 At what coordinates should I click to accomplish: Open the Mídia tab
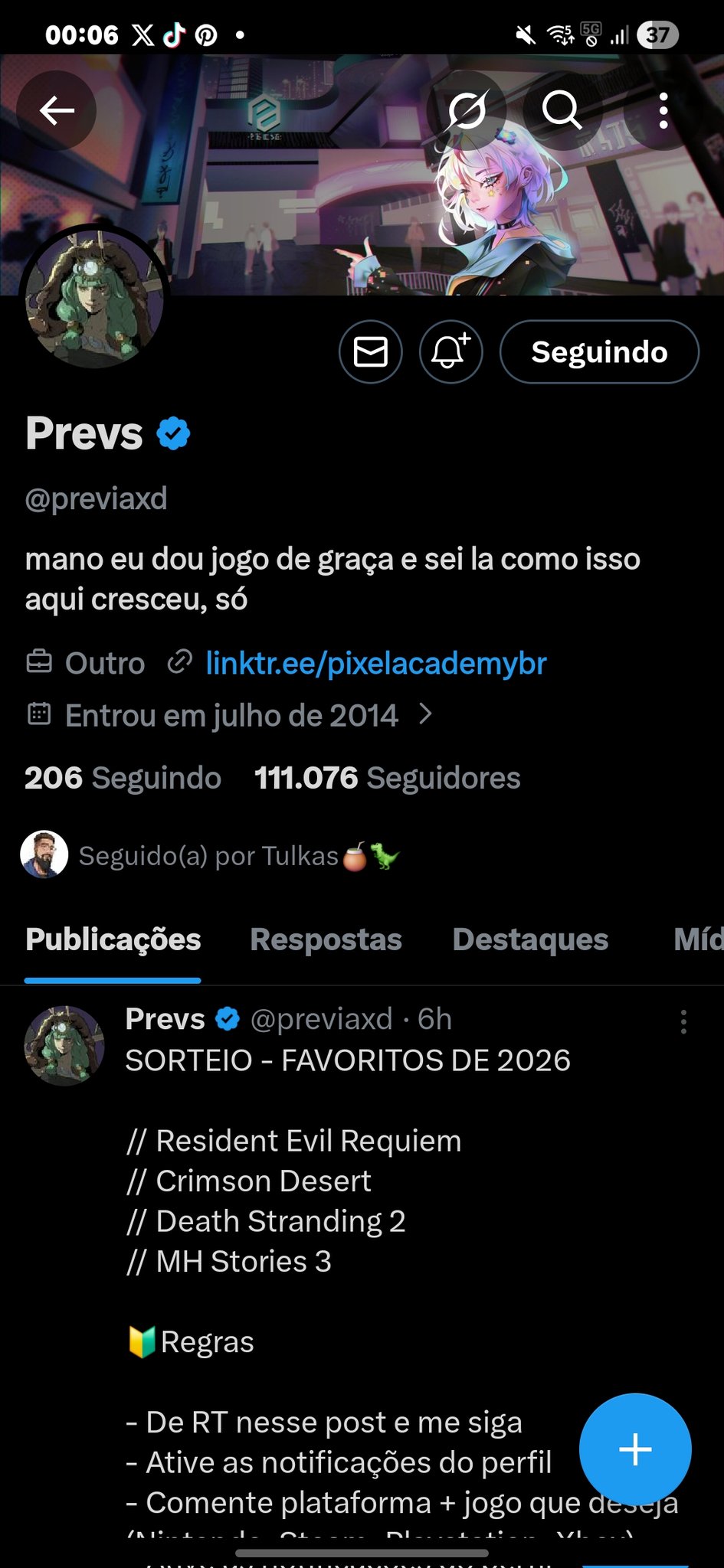(x=697, y=939)
